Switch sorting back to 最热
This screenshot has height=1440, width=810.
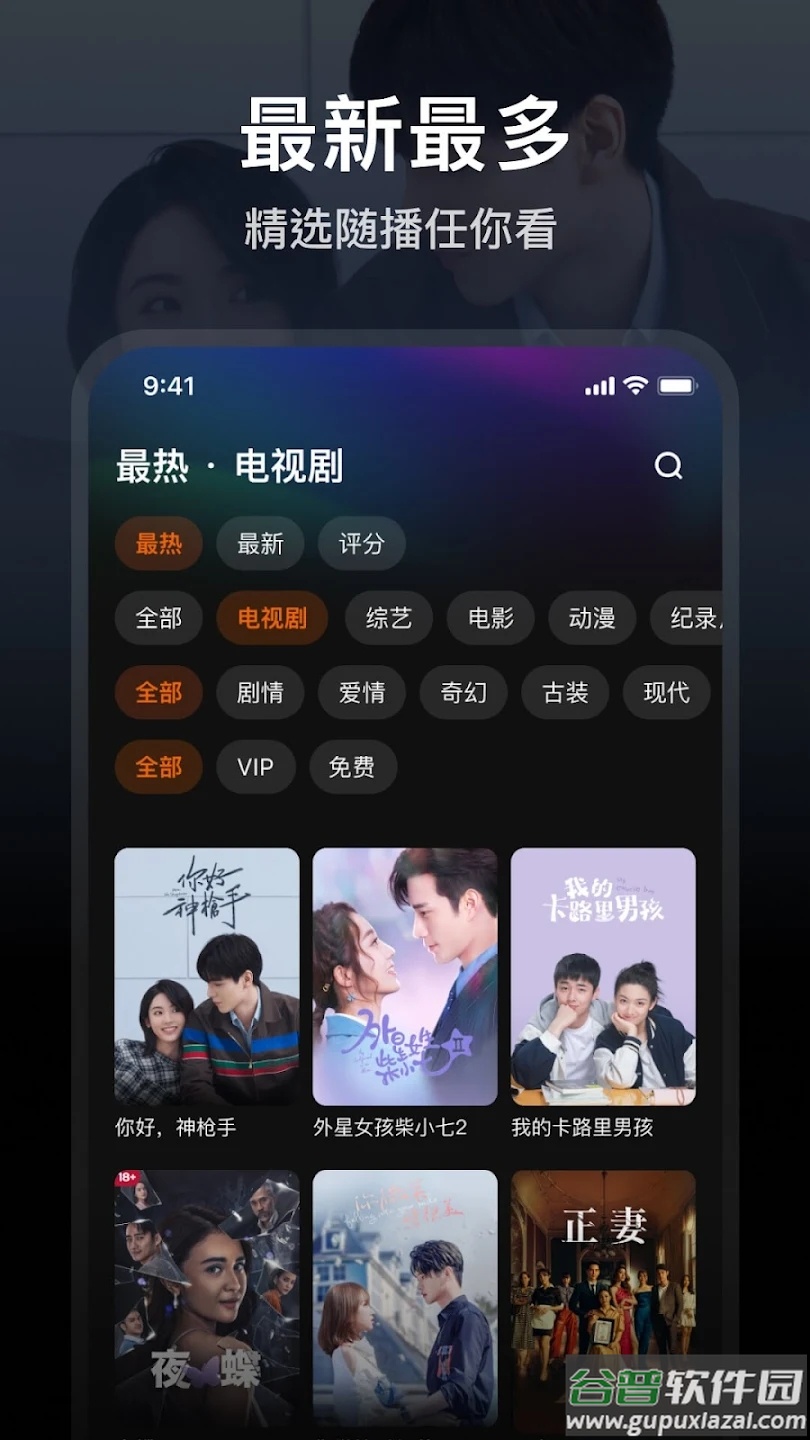click(x=158, y=543)
